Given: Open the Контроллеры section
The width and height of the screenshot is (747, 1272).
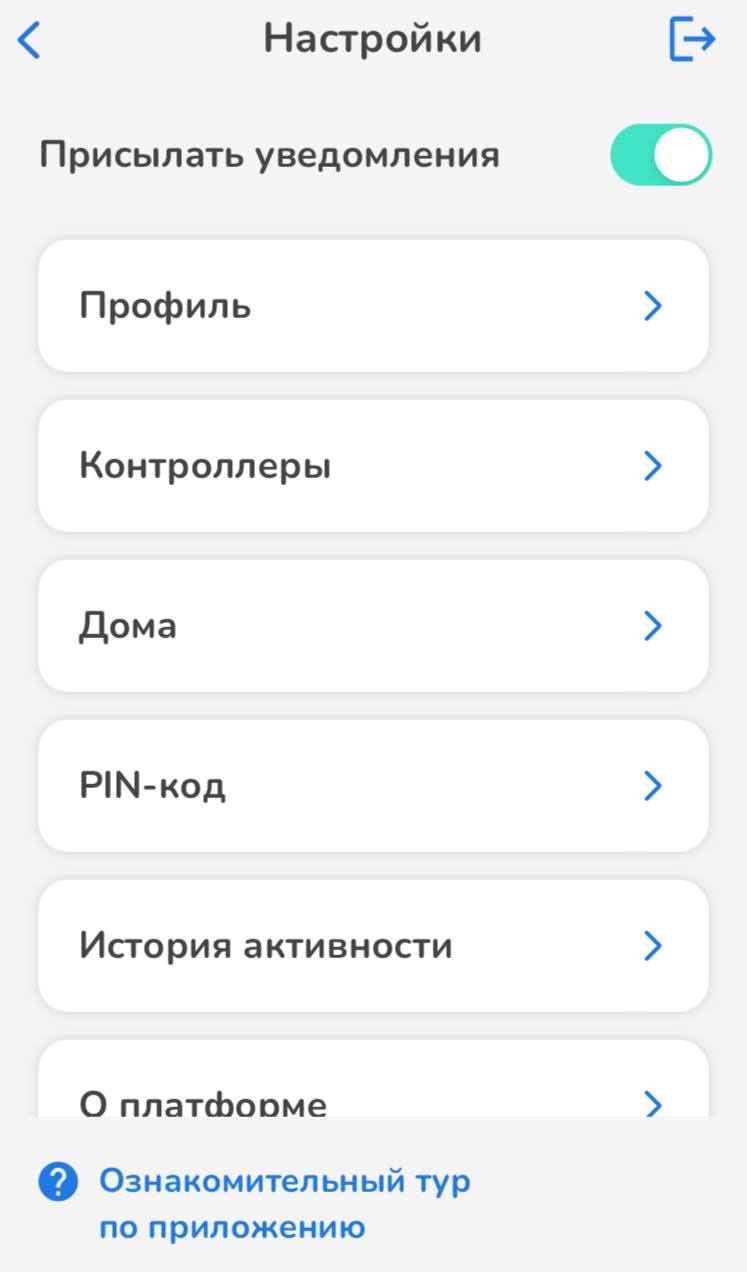Looking at the screenshot, I should (x=373, y=466).
